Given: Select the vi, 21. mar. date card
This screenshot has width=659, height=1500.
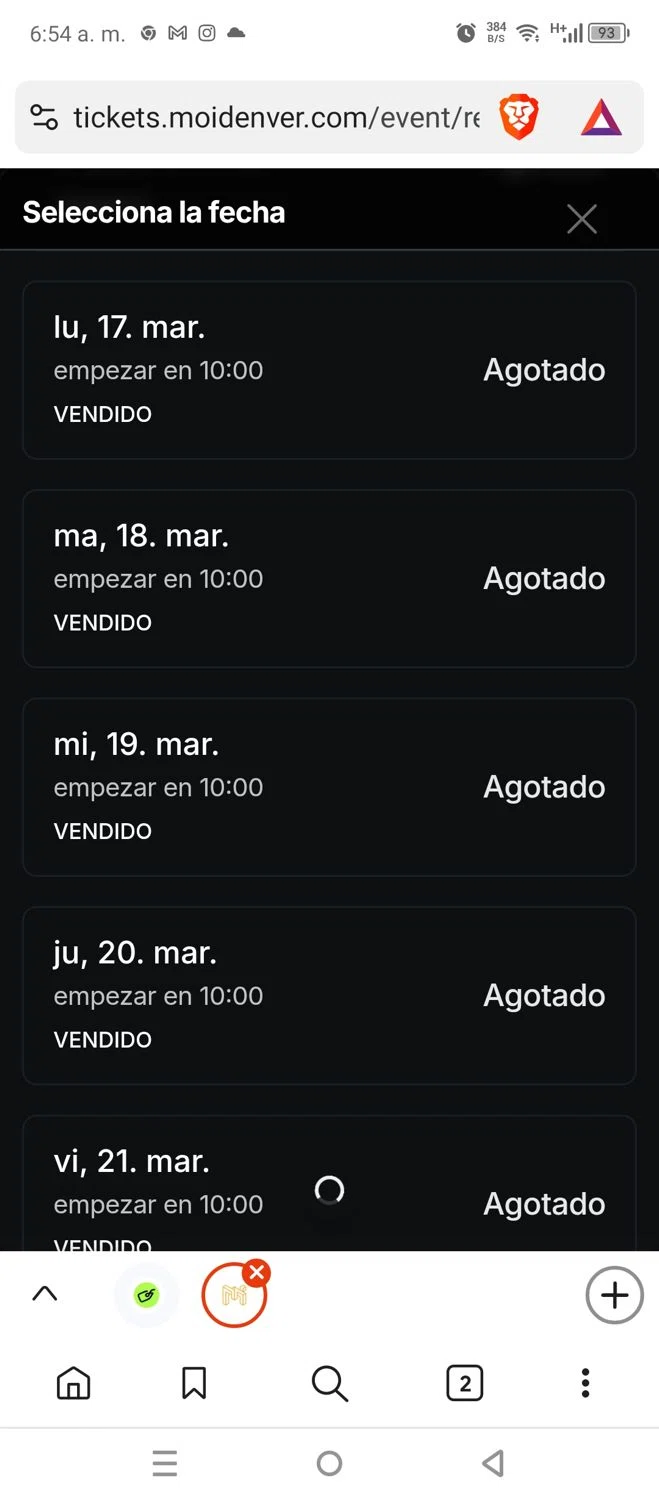Looking at the screenshot, I should (x=329, y=1185).
